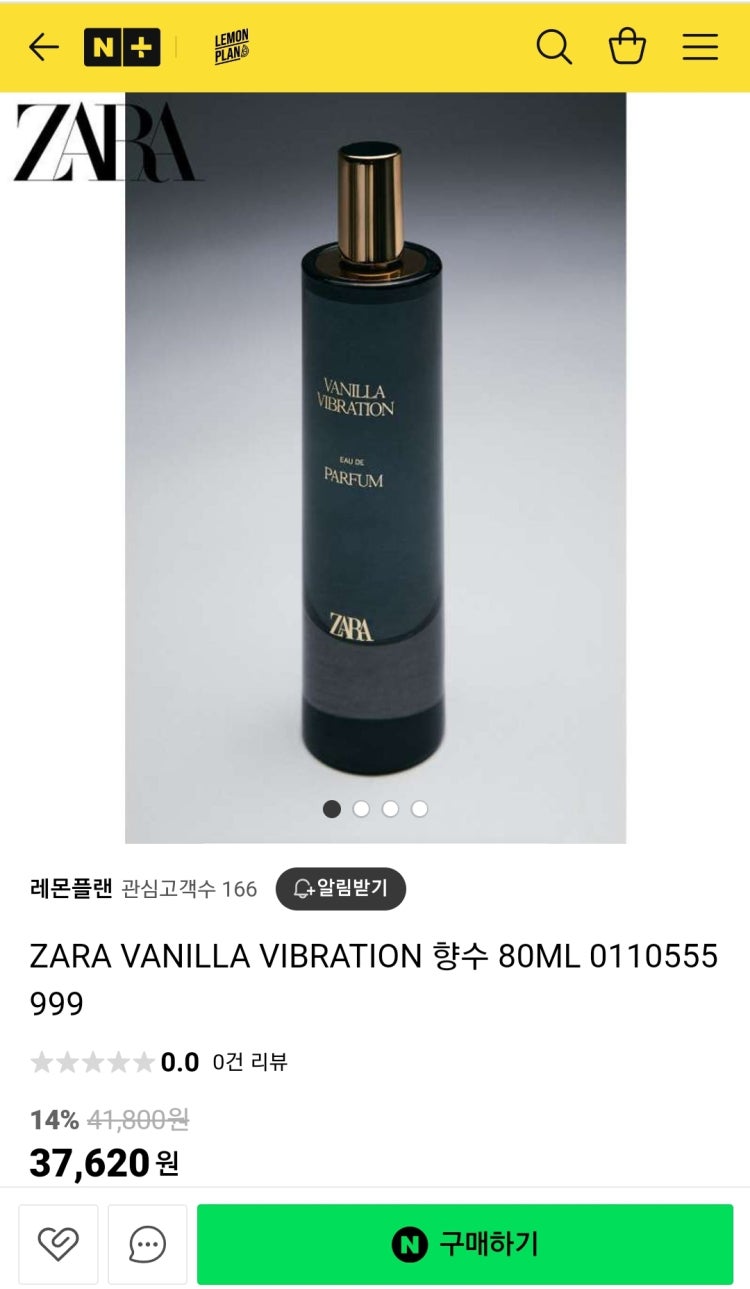Select the second image page dot
750x1289 pixels.
coord(361,809)
